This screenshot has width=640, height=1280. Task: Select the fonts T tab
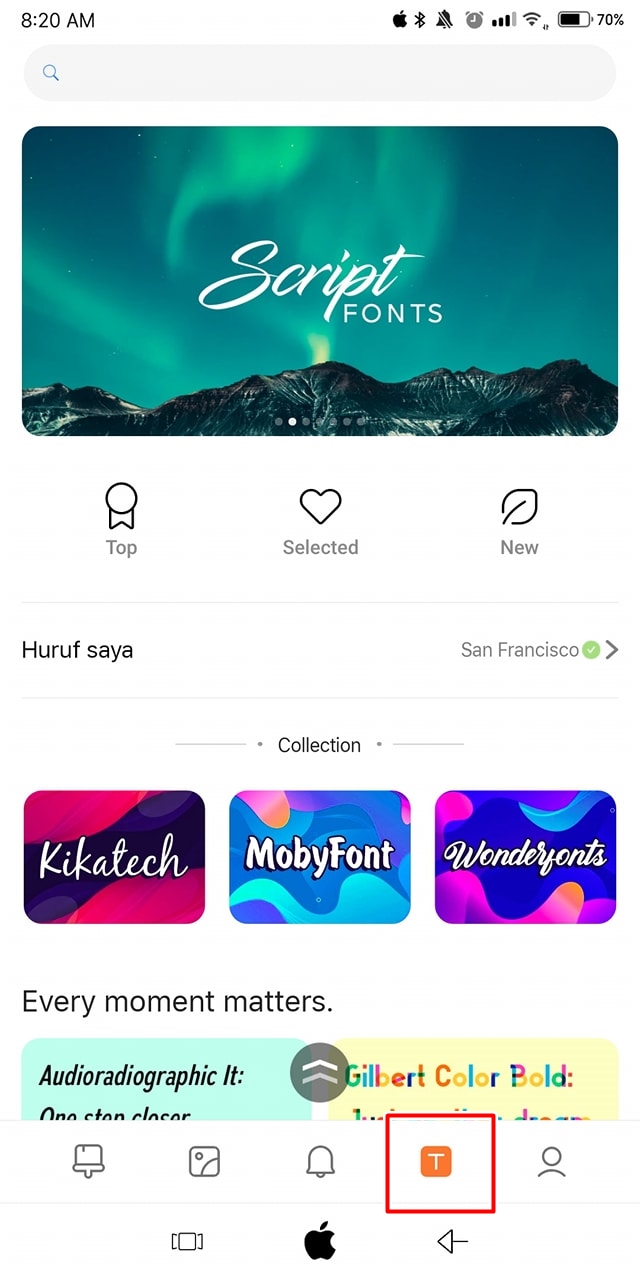pyautogui.click(x=436, y=1162)
